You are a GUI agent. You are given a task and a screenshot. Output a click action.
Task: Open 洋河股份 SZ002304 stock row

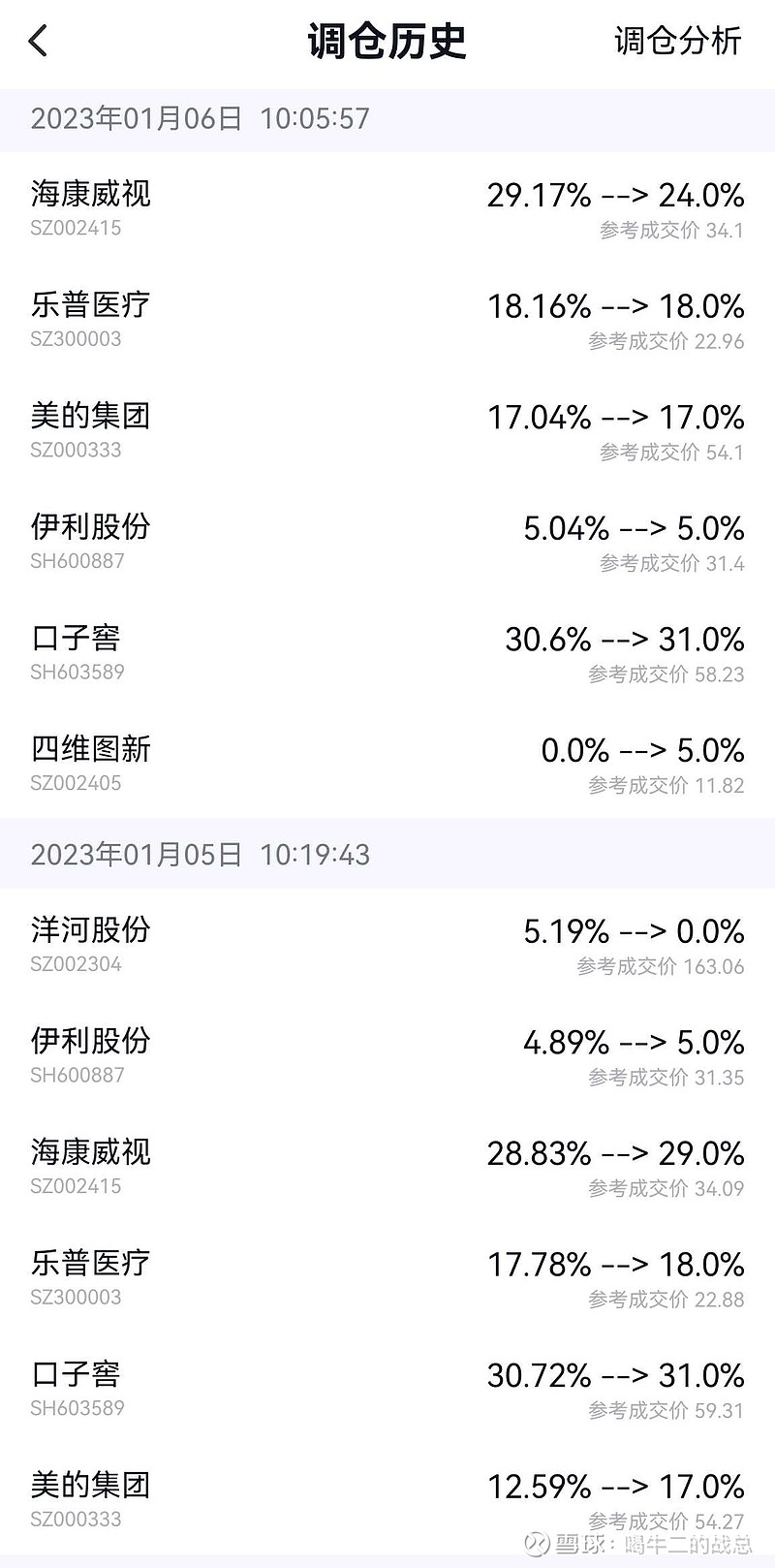(387, 944)
